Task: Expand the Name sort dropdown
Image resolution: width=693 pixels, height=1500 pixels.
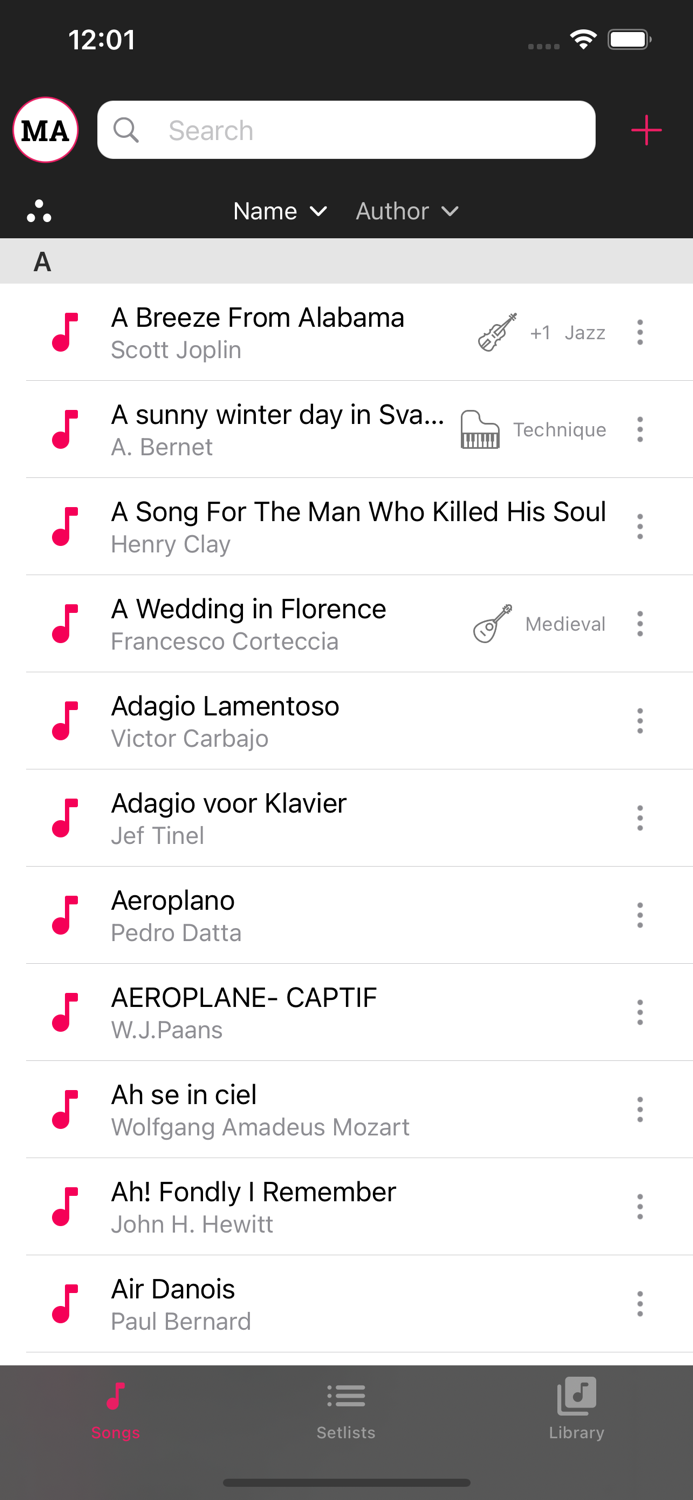Action: point(280,211)
